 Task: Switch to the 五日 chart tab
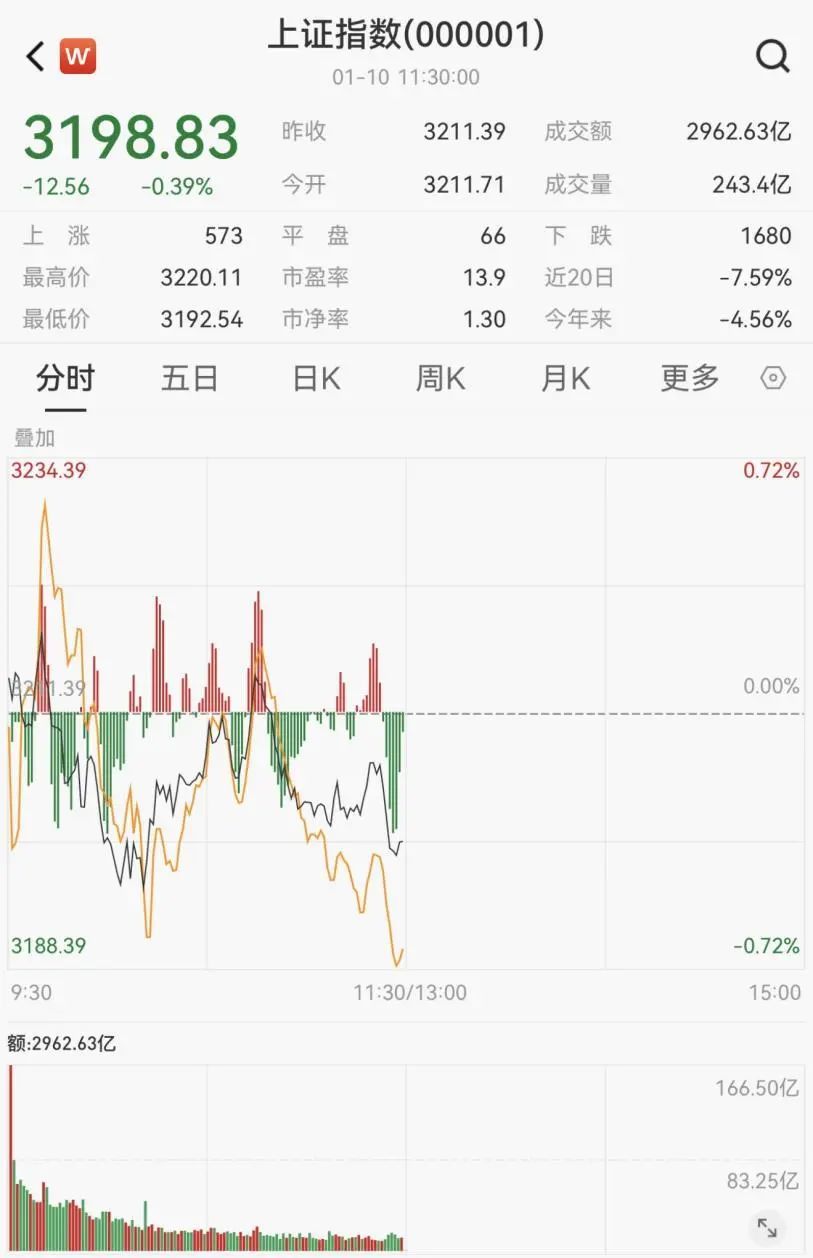pyautogui.click(x=189, y=378)
